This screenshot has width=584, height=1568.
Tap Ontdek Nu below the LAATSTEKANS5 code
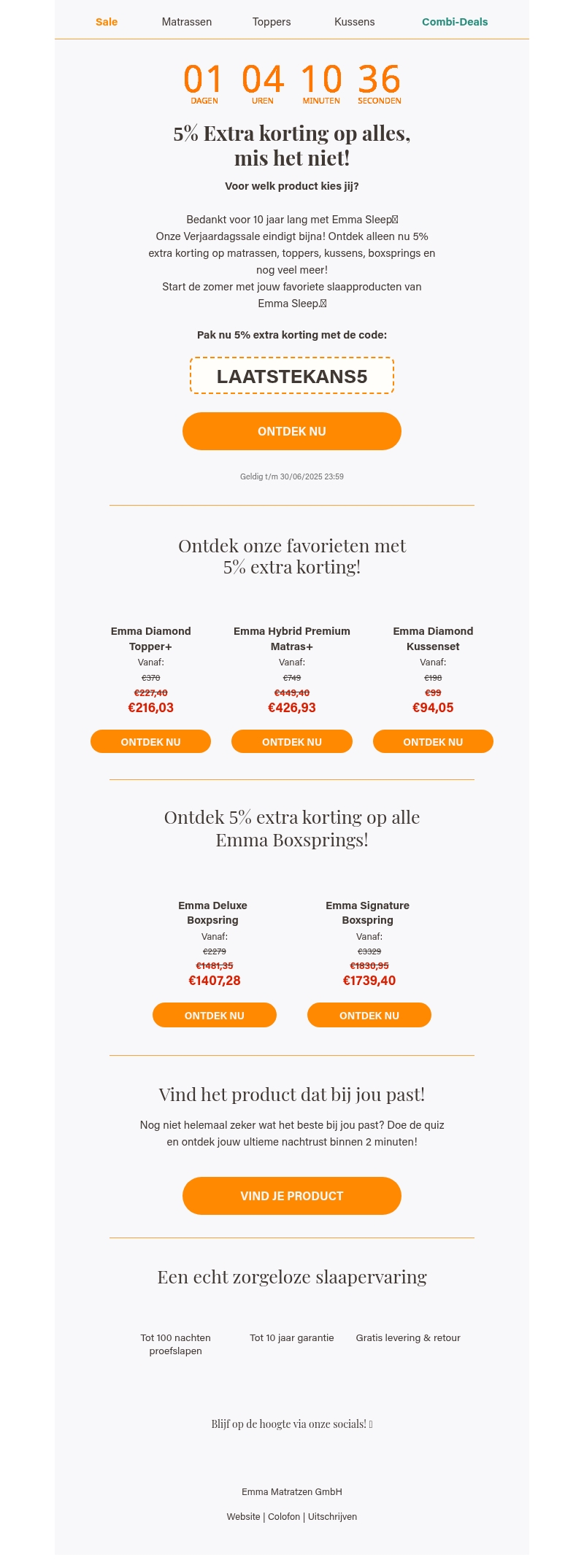[x=292, y=431]
